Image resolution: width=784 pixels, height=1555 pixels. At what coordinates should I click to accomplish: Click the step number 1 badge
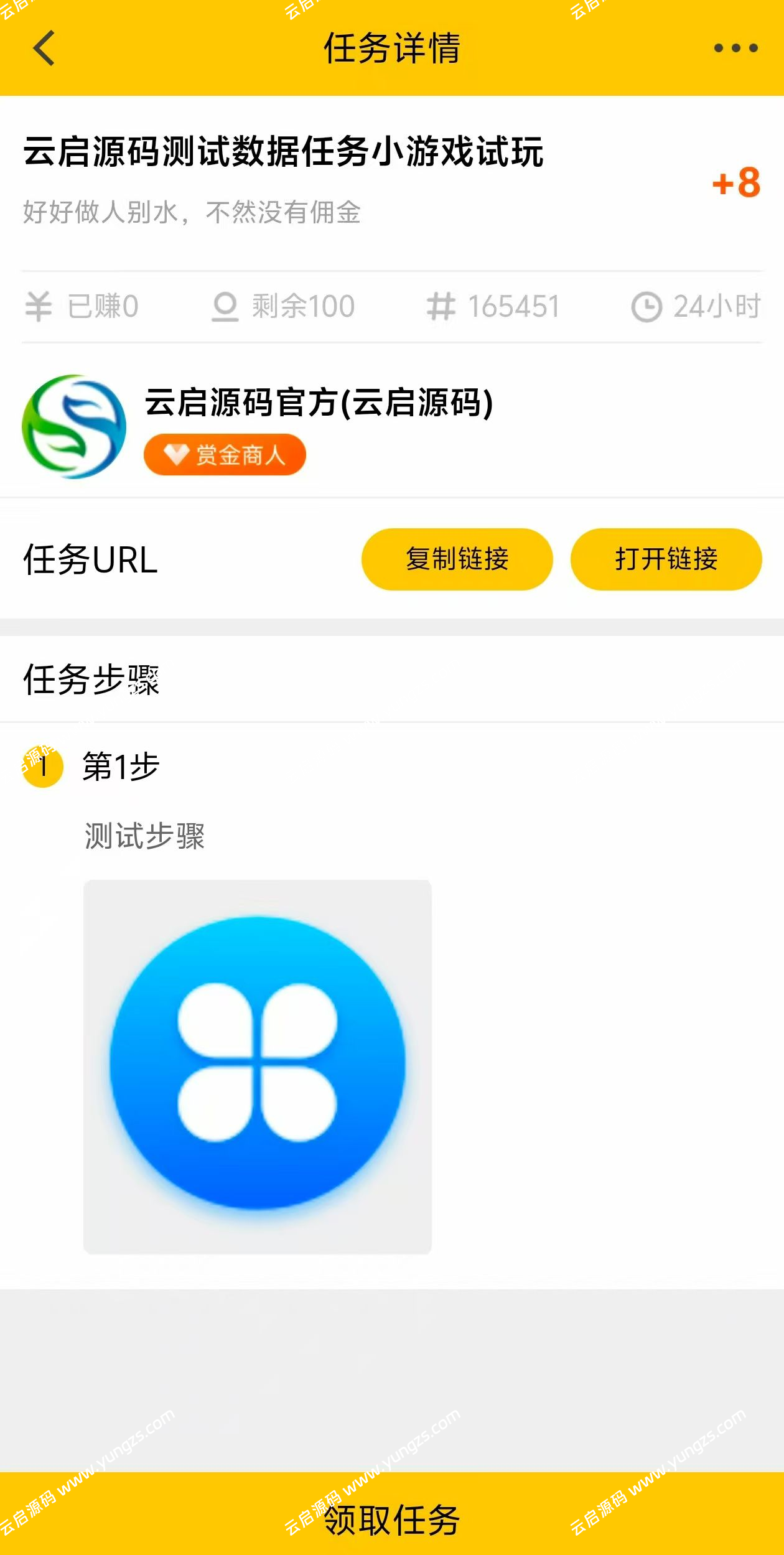43,768
